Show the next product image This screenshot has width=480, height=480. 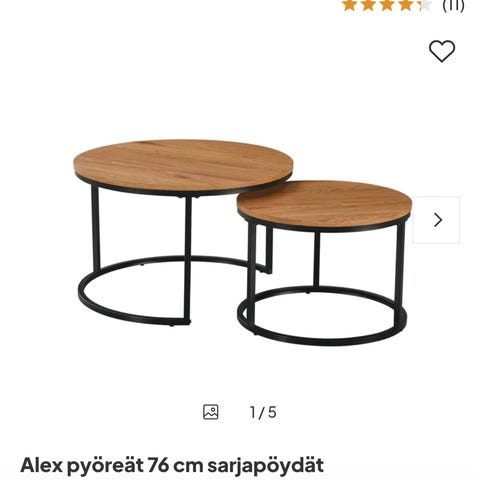(437, 220)
